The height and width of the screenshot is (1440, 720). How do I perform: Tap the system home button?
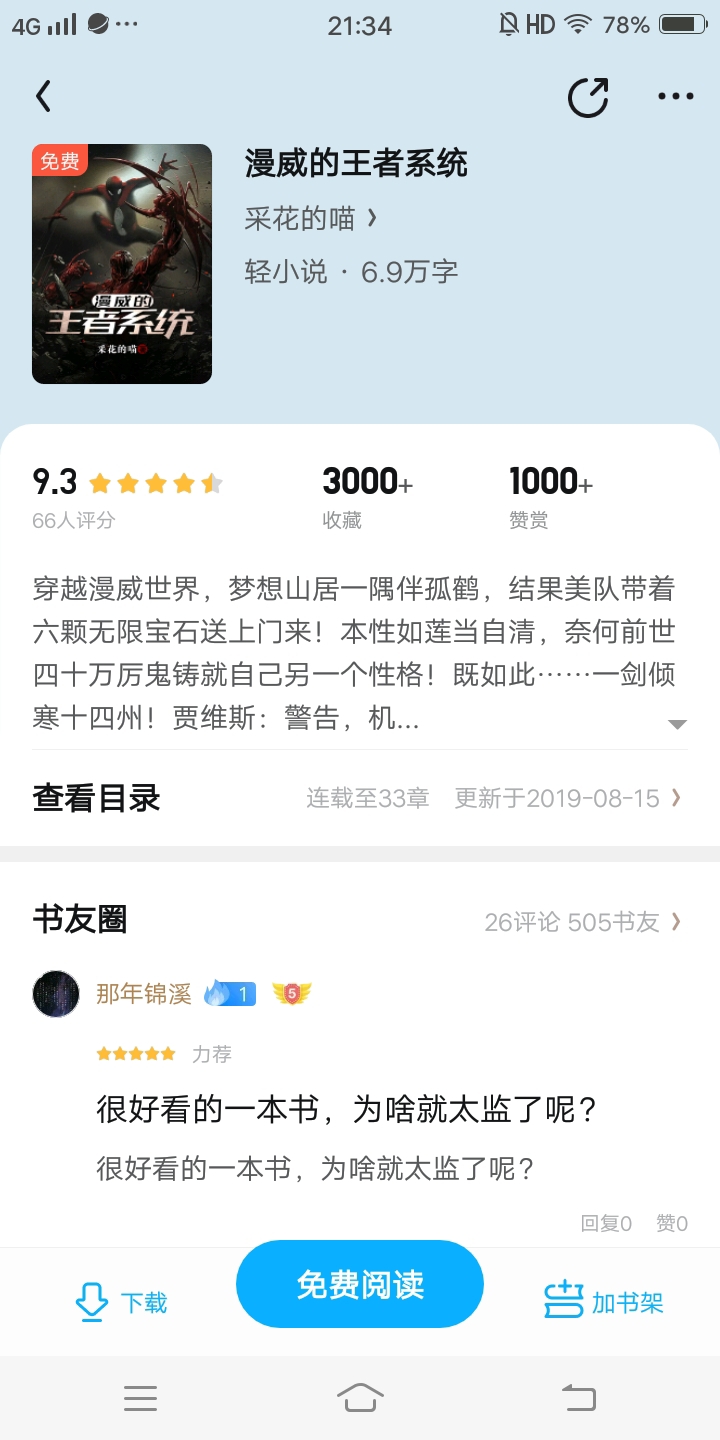click(x=360, y=1397)
